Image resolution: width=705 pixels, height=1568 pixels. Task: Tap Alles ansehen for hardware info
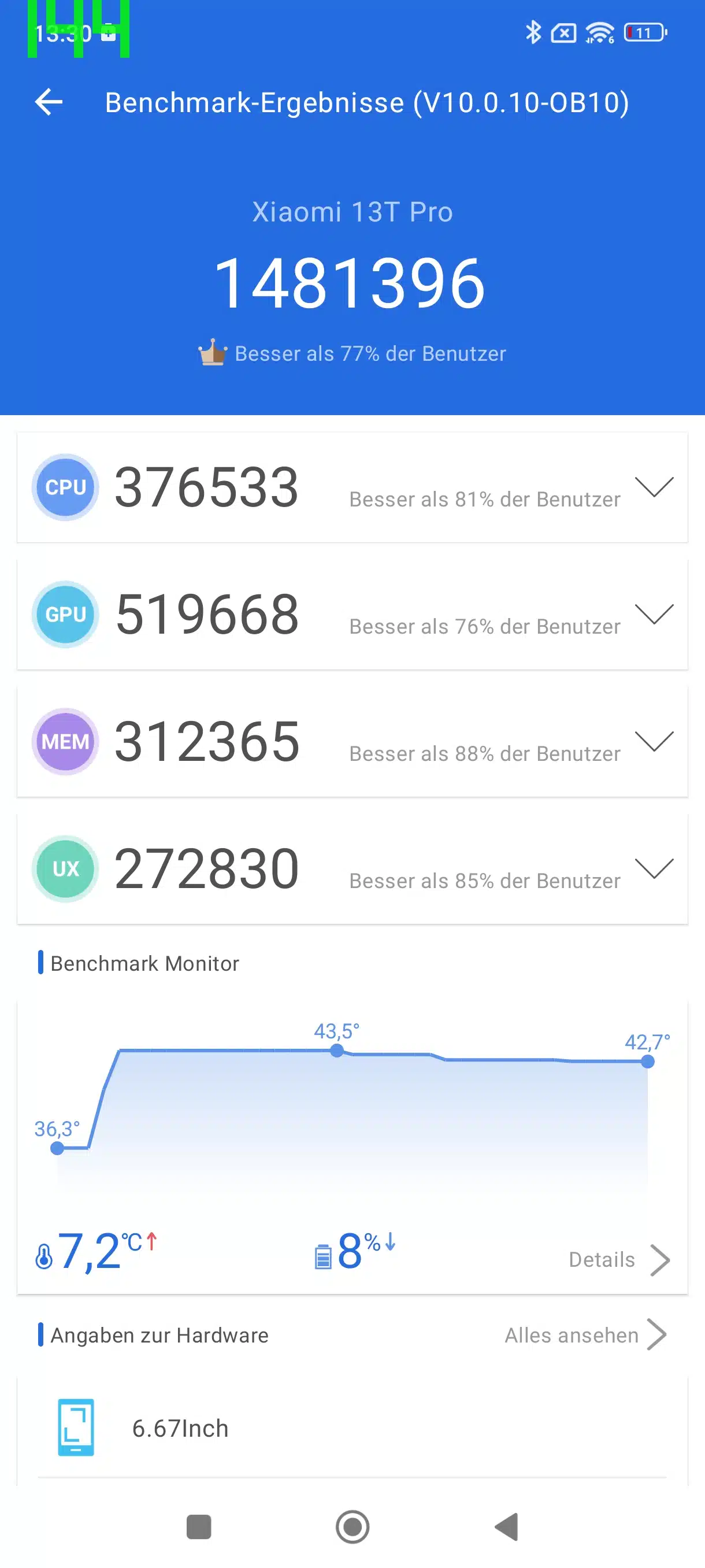(586, 1335)
